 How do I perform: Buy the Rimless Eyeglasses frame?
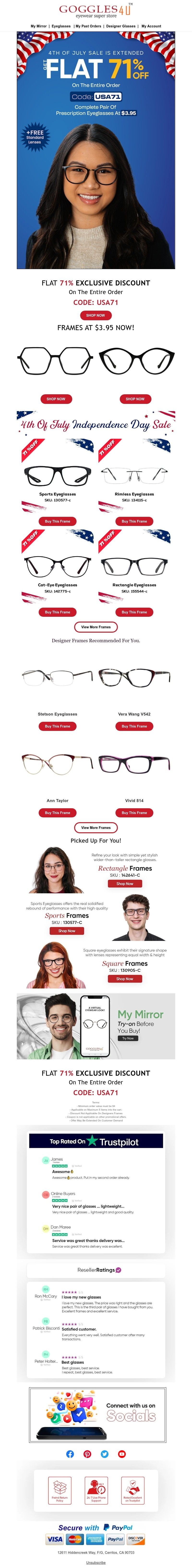coord(134,521)
